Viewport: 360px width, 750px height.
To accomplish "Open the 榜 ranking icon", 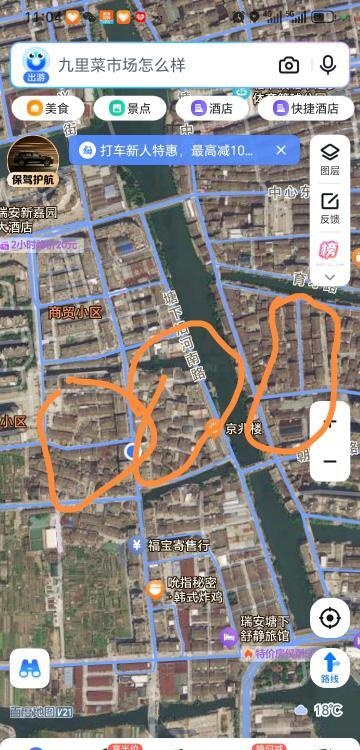I will tap(329, 250).
